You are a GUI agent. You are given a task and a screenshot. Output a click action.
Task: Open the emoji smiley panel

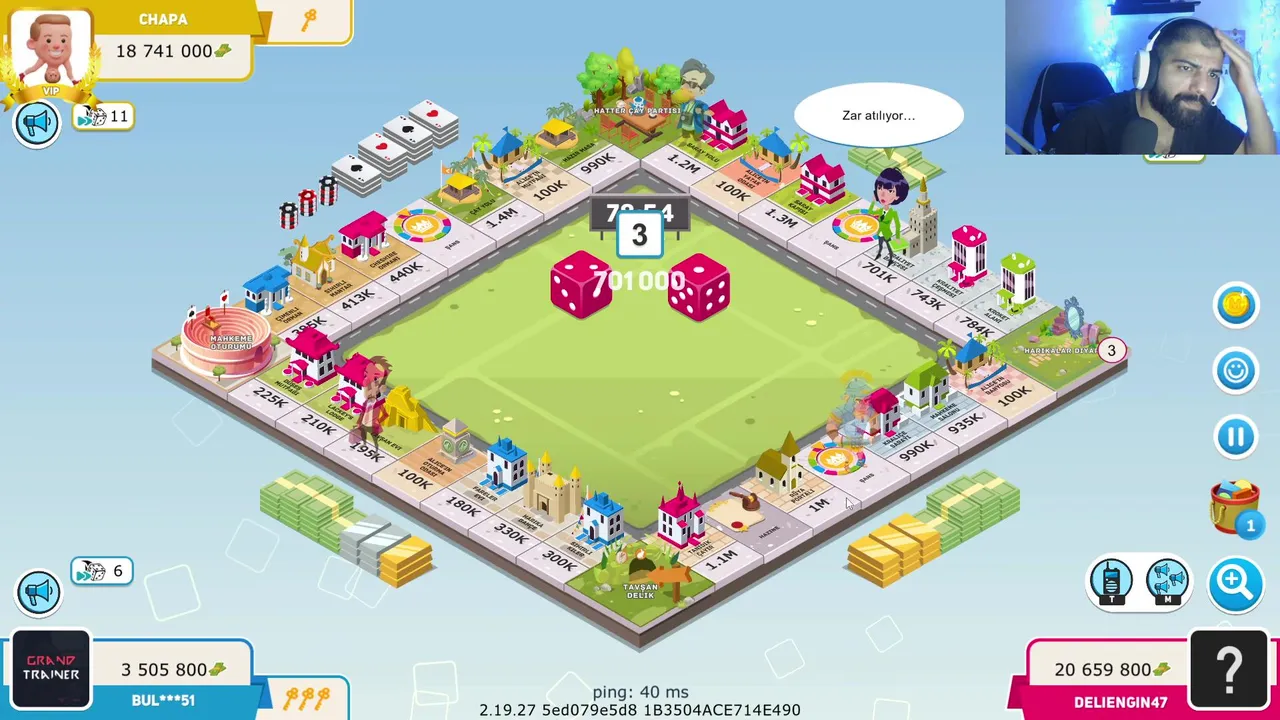click(1235, 371)
